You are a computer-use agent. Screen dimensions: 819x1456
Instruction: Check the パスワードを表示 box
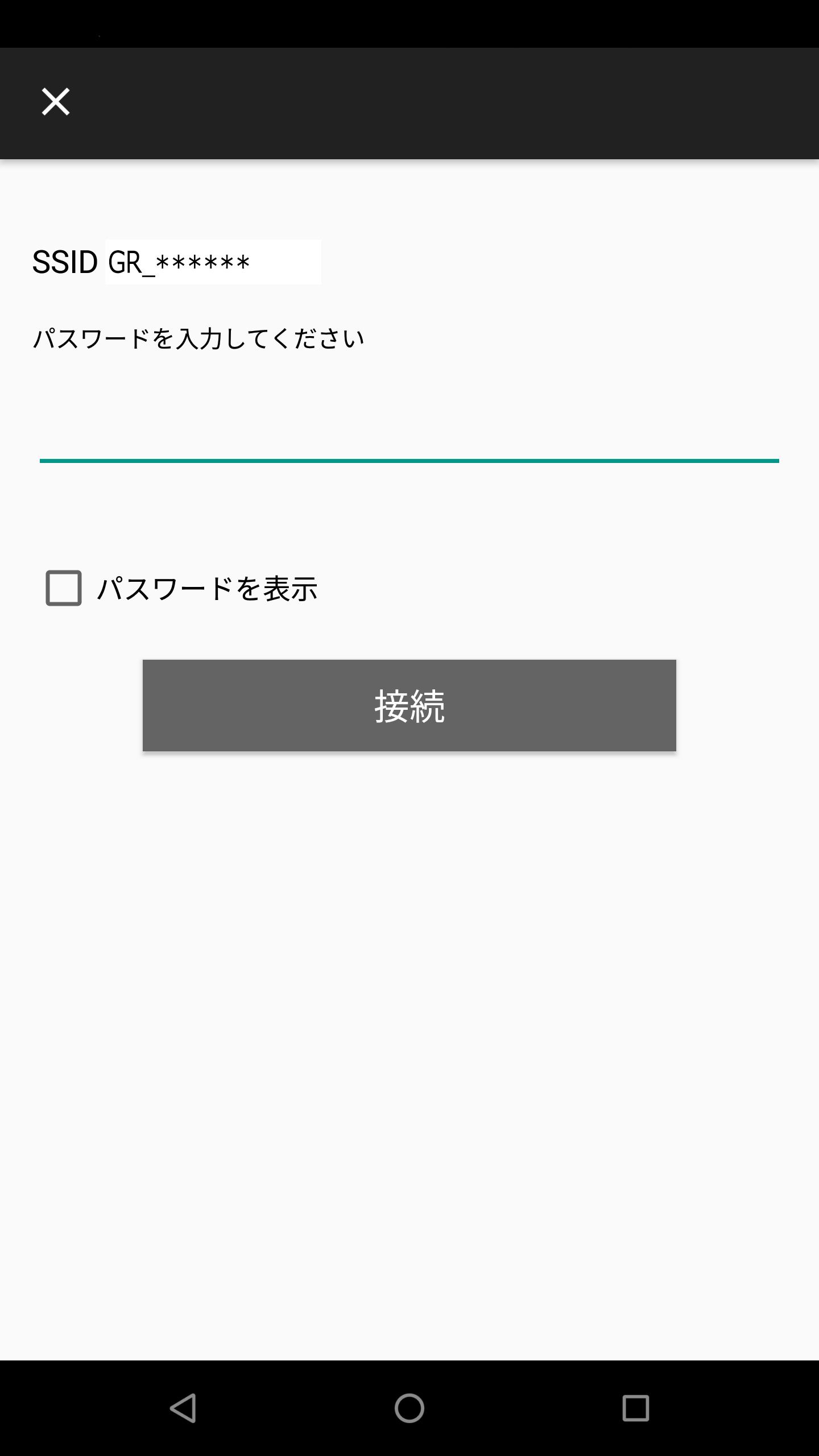tap(64, 588)
